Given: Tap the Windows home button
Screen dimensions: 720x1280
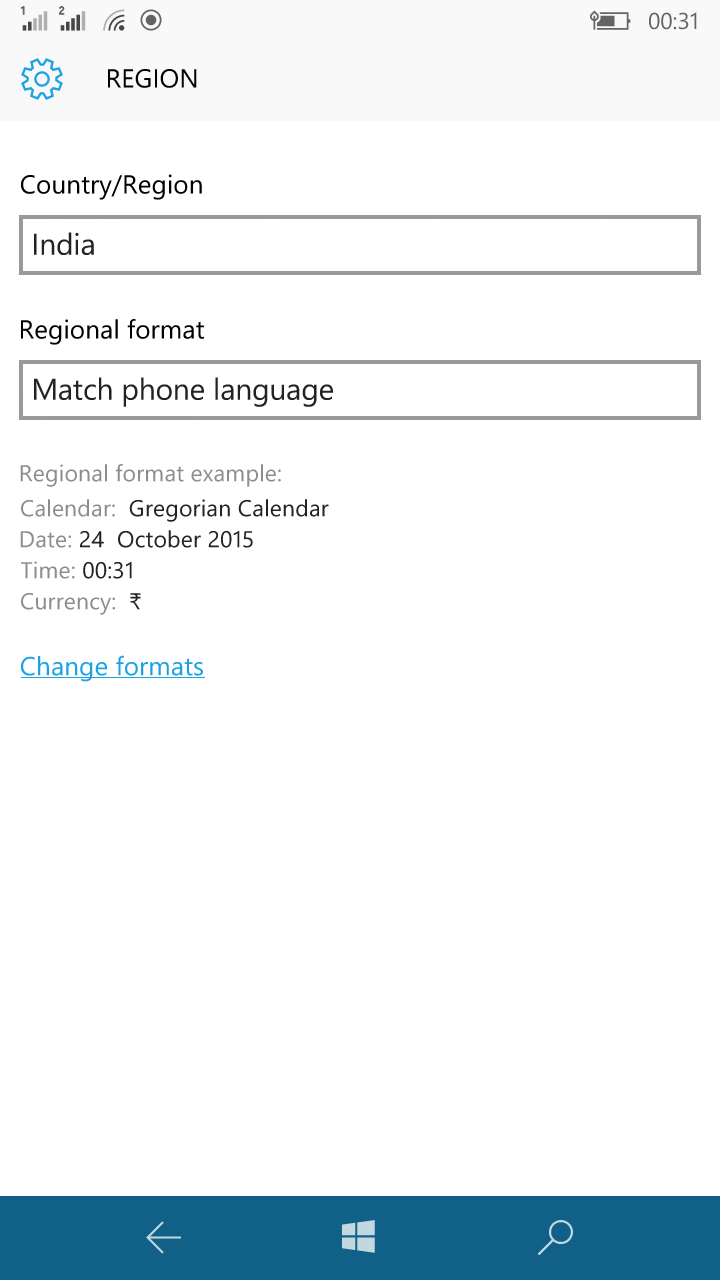Looking at the screenshot, I should (358, 1237).
